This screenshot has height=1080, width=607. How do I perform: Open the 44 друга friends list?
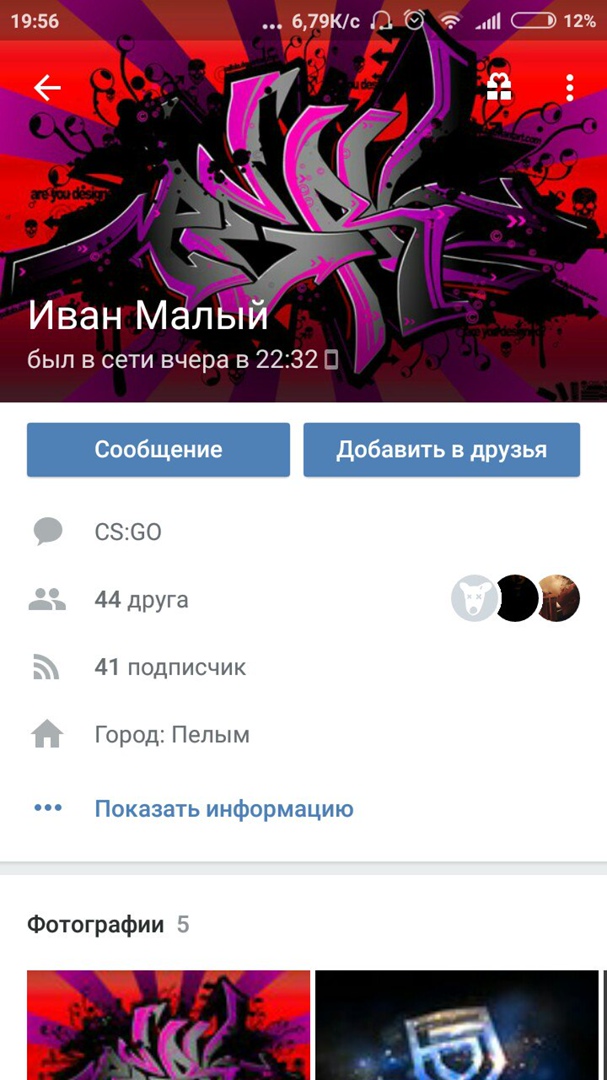tap(141, 600)
